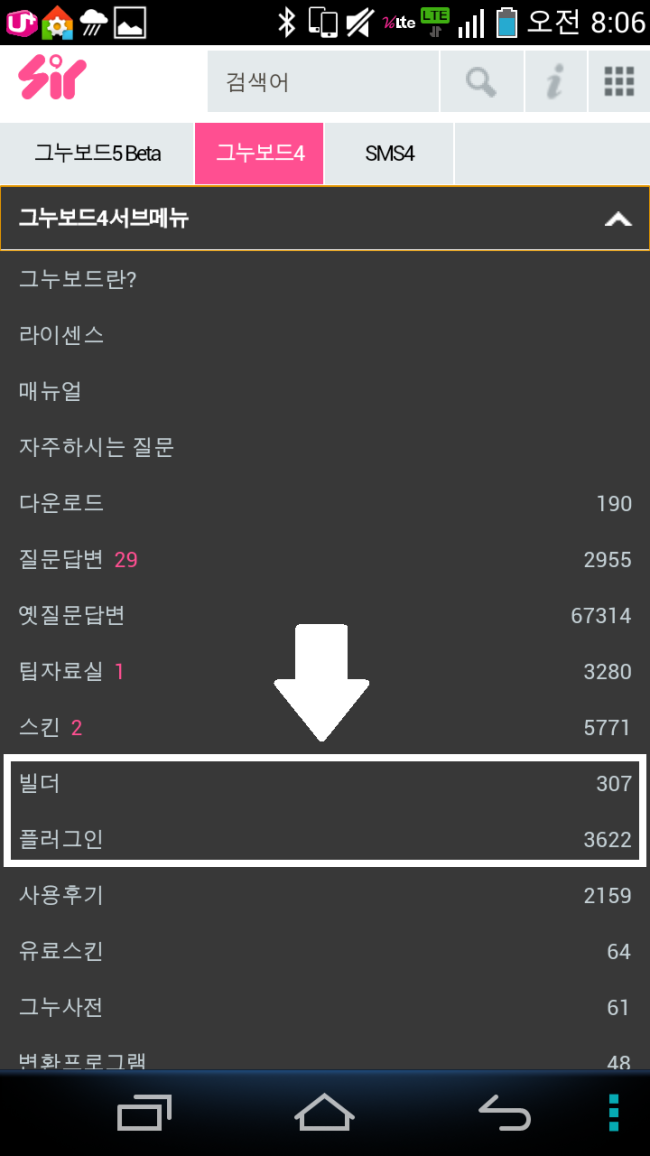
Task: Open the 스킨 board
Action: click(x=40, y=727)
